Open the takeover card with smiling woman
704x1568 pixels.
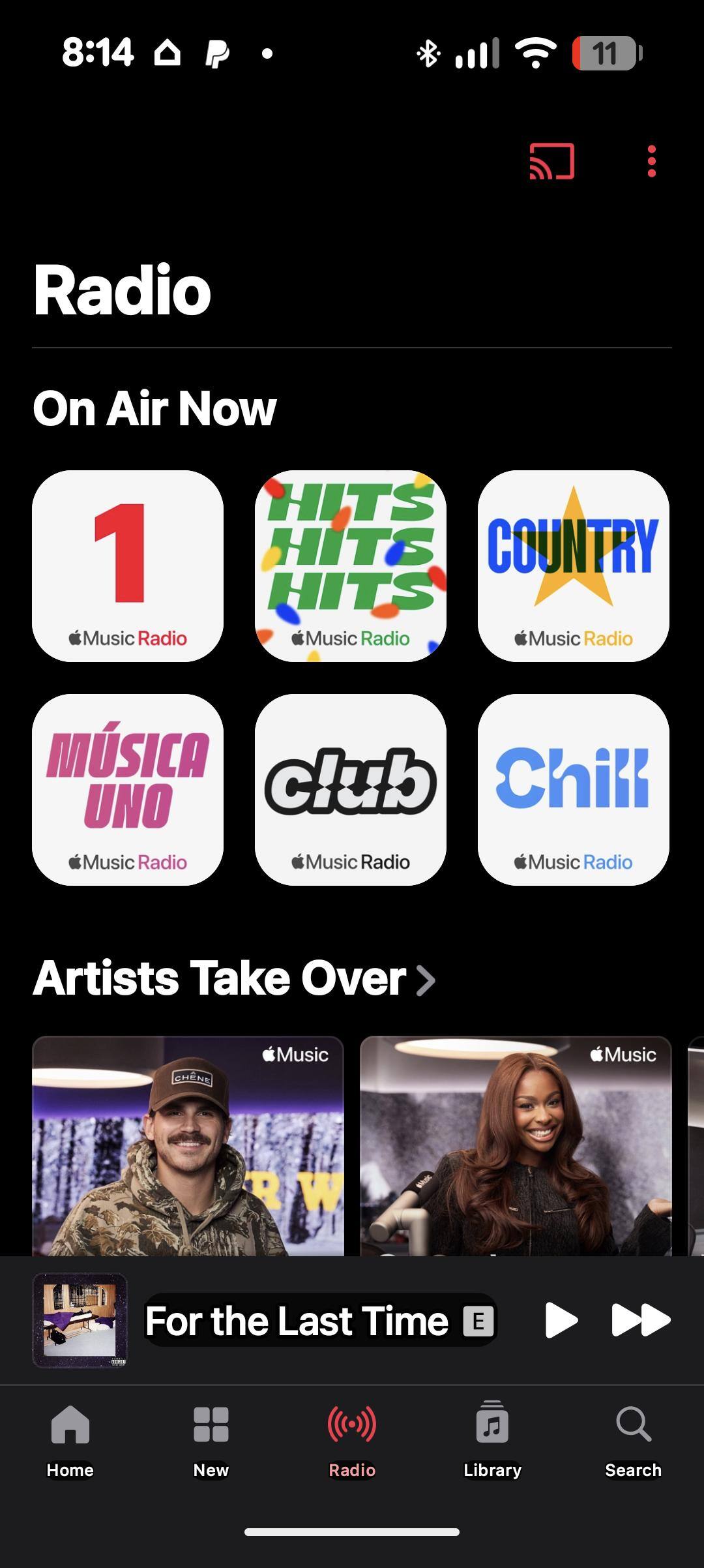point(516,1145)
